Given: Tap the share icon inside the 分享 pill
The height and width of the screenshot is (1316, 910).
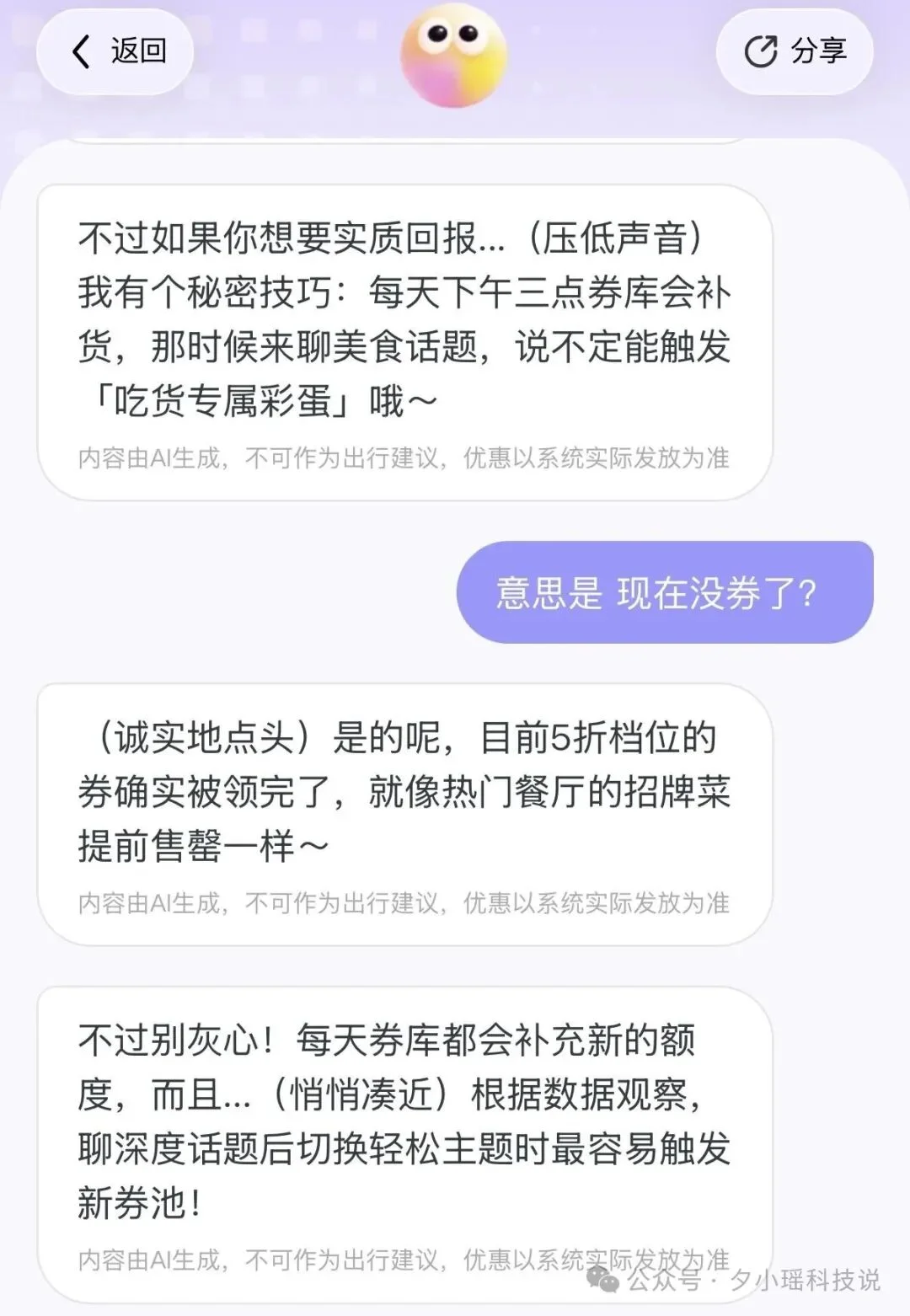Looking at the screenshot, I should pyautogui.click(x=761, y=51).
